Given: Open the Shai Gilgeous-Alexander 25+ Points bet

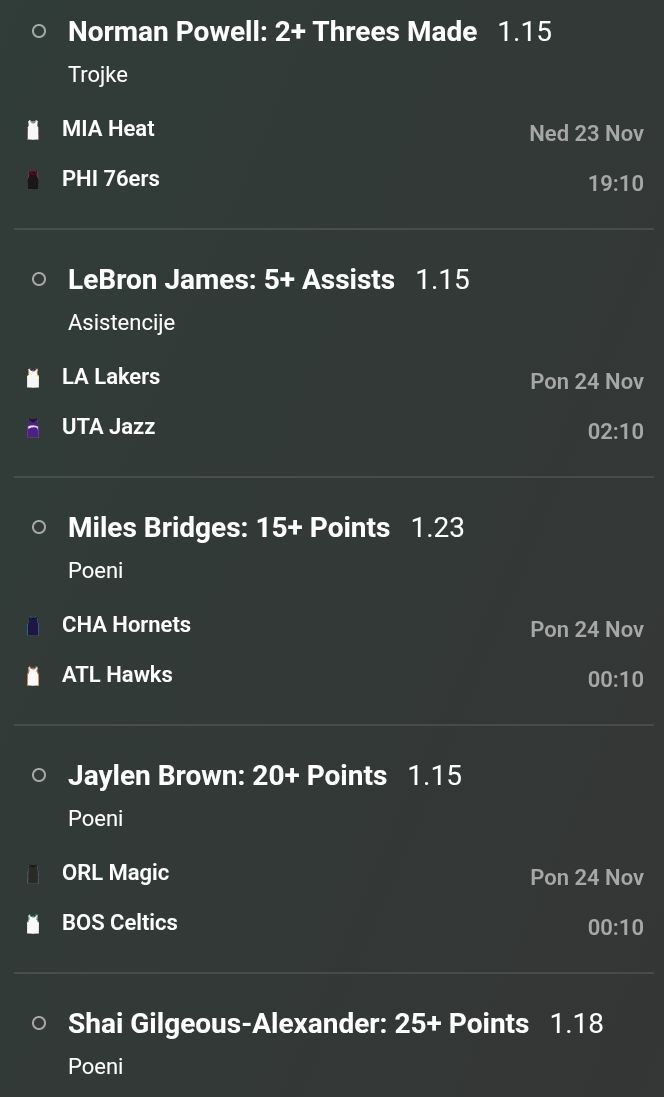Looking at the screenshot, I should (x=298, y=1024).
